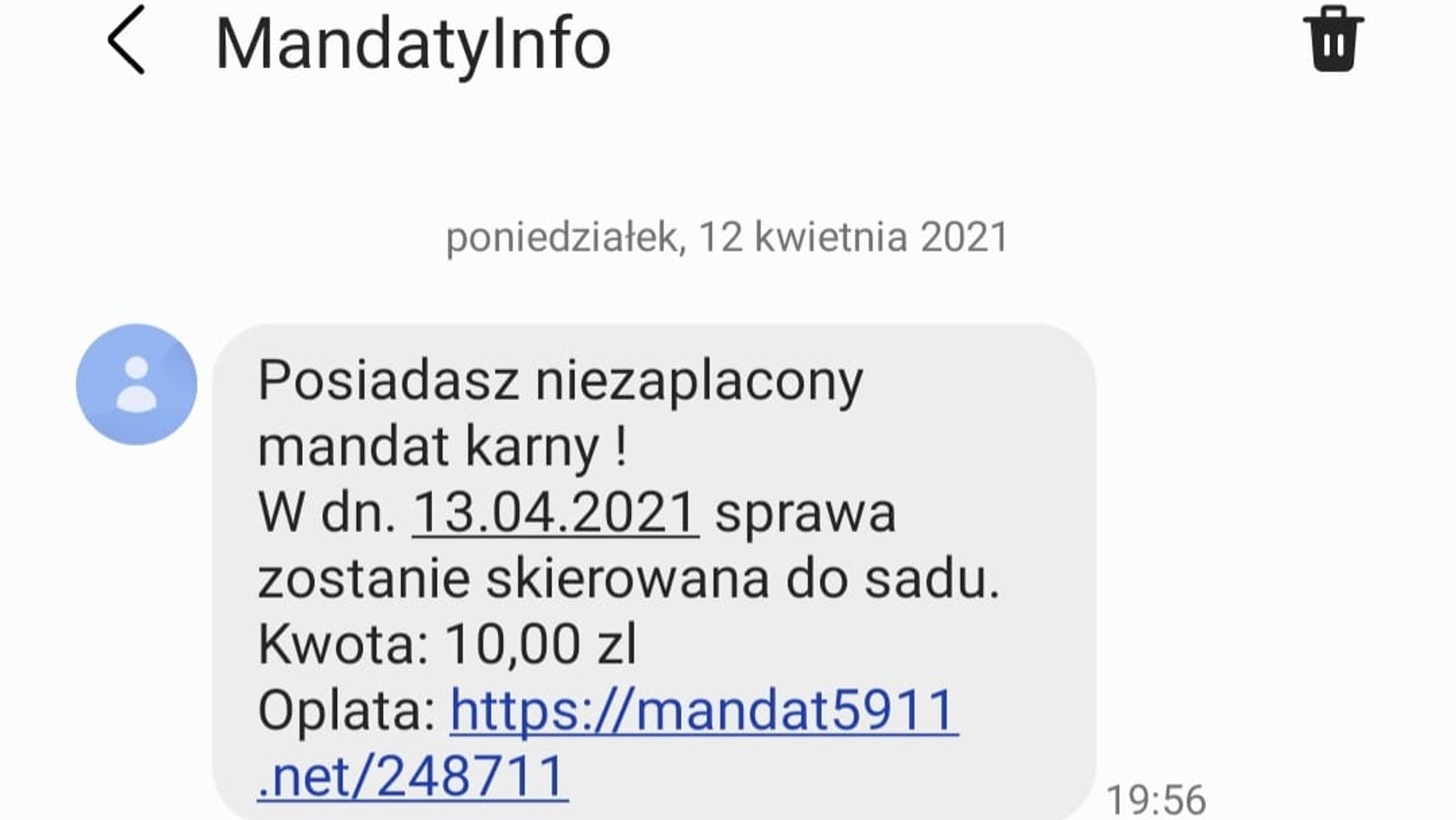Go back from the MandatyInfo conversation
The height and width of the screenshot is (820, 1456).
click(126, 41)
